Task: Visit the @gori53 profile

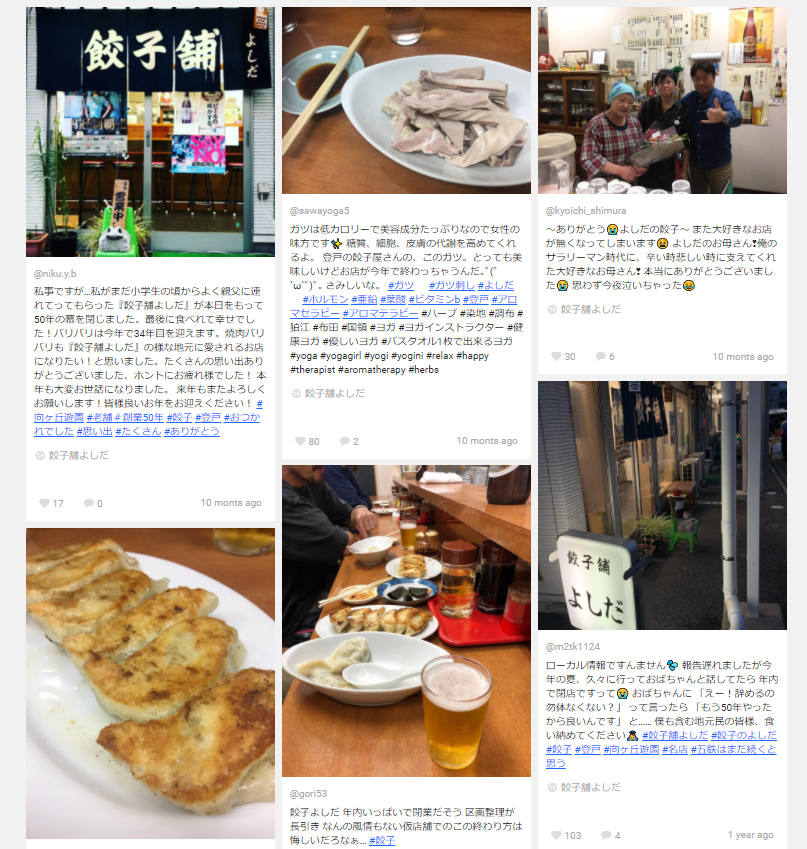Action: (x=308, y=793)
